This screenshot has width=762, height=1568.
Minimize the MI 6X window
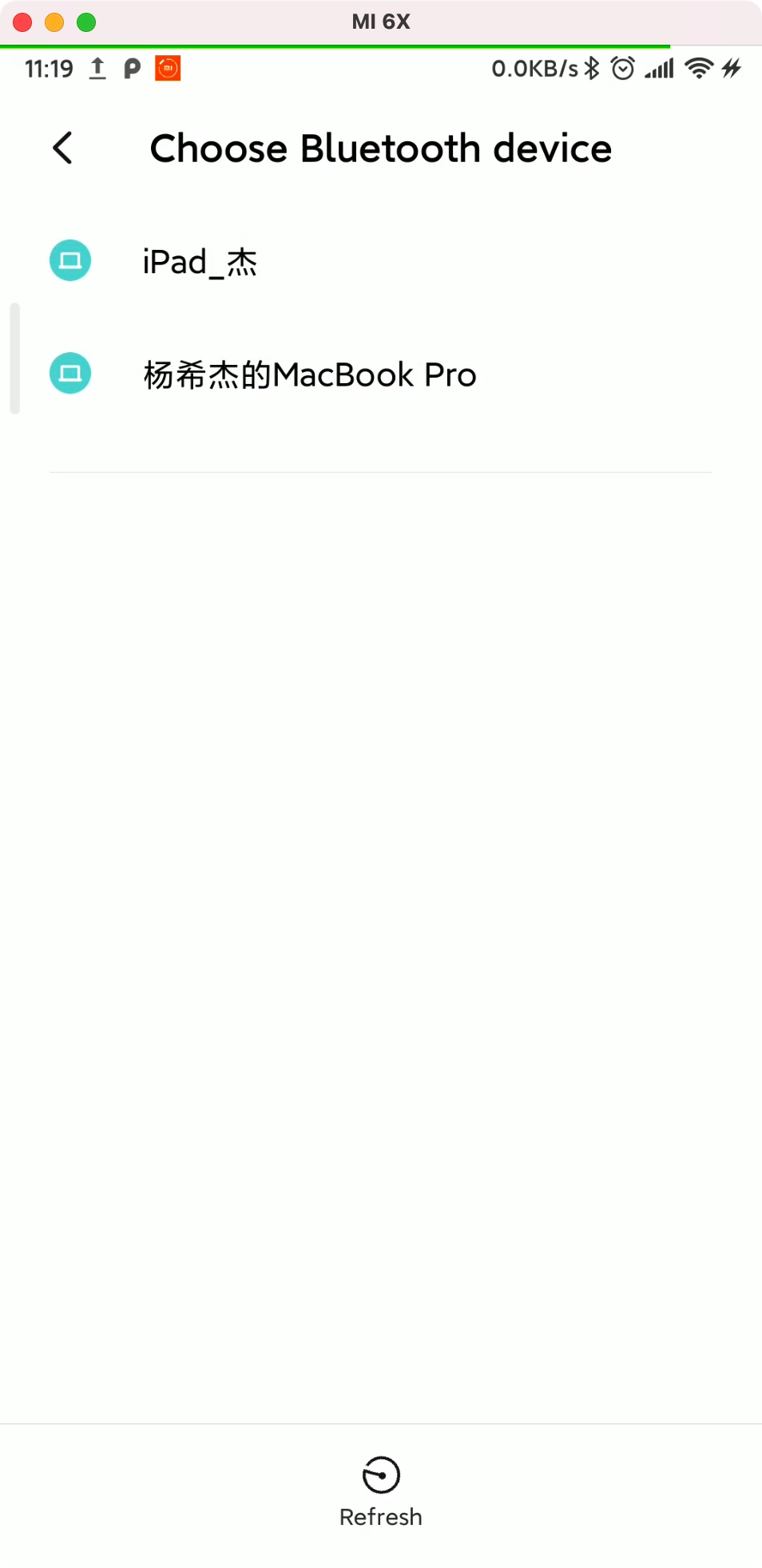coord(54,22)
